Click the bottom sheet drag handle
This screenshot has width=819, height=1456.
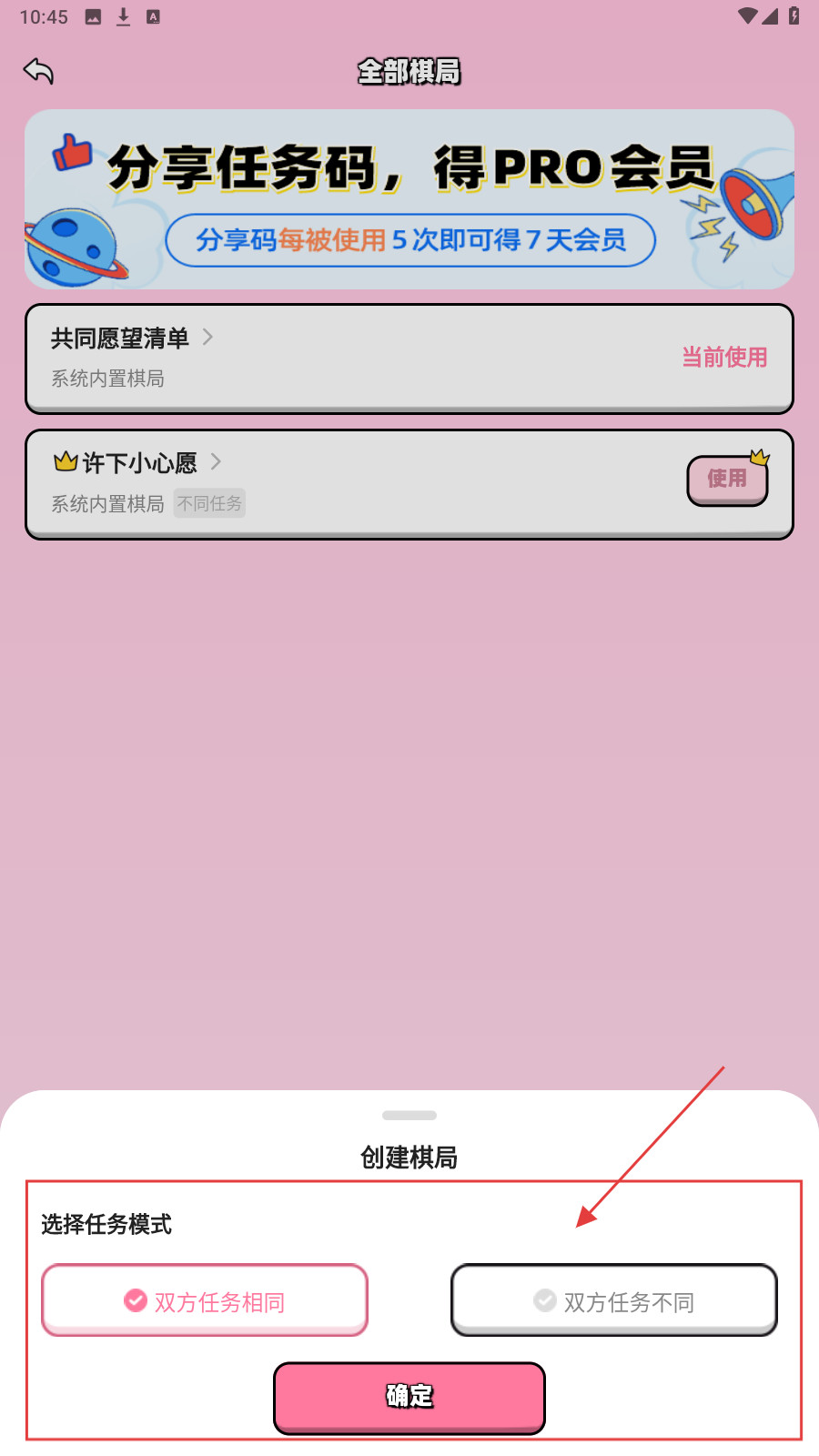[x=409, y=1115]
